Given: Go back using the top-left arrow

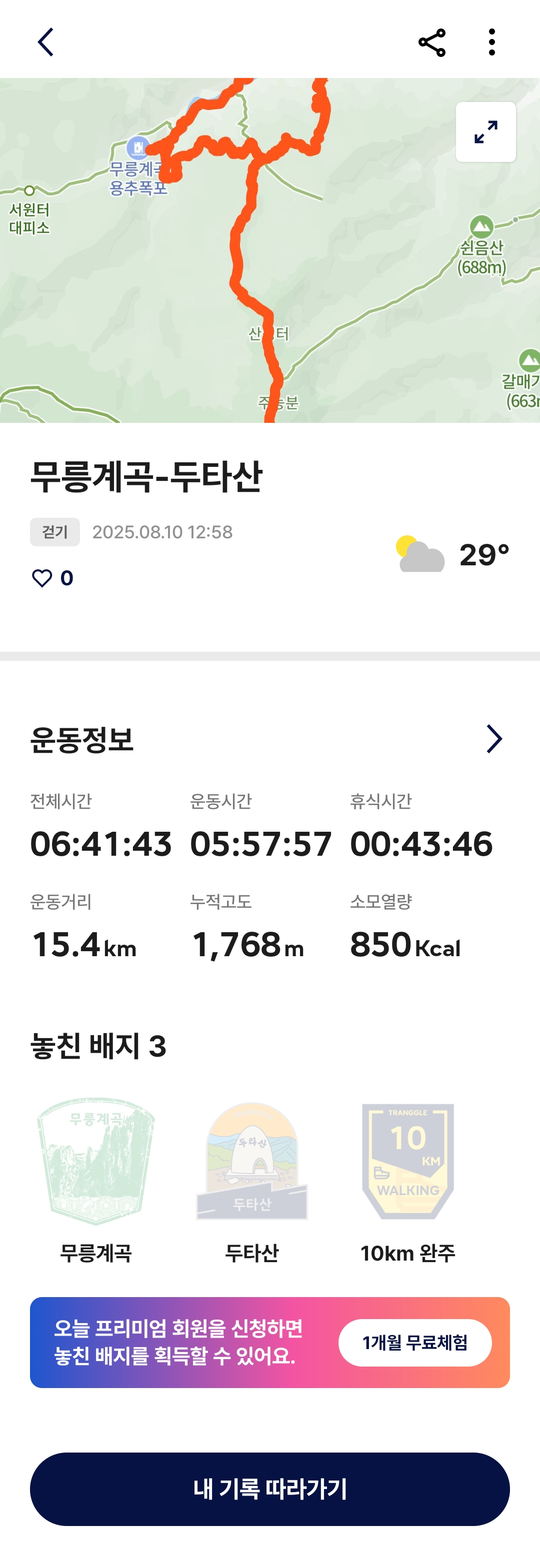Looking at the screenshot, I should (45, 42).
